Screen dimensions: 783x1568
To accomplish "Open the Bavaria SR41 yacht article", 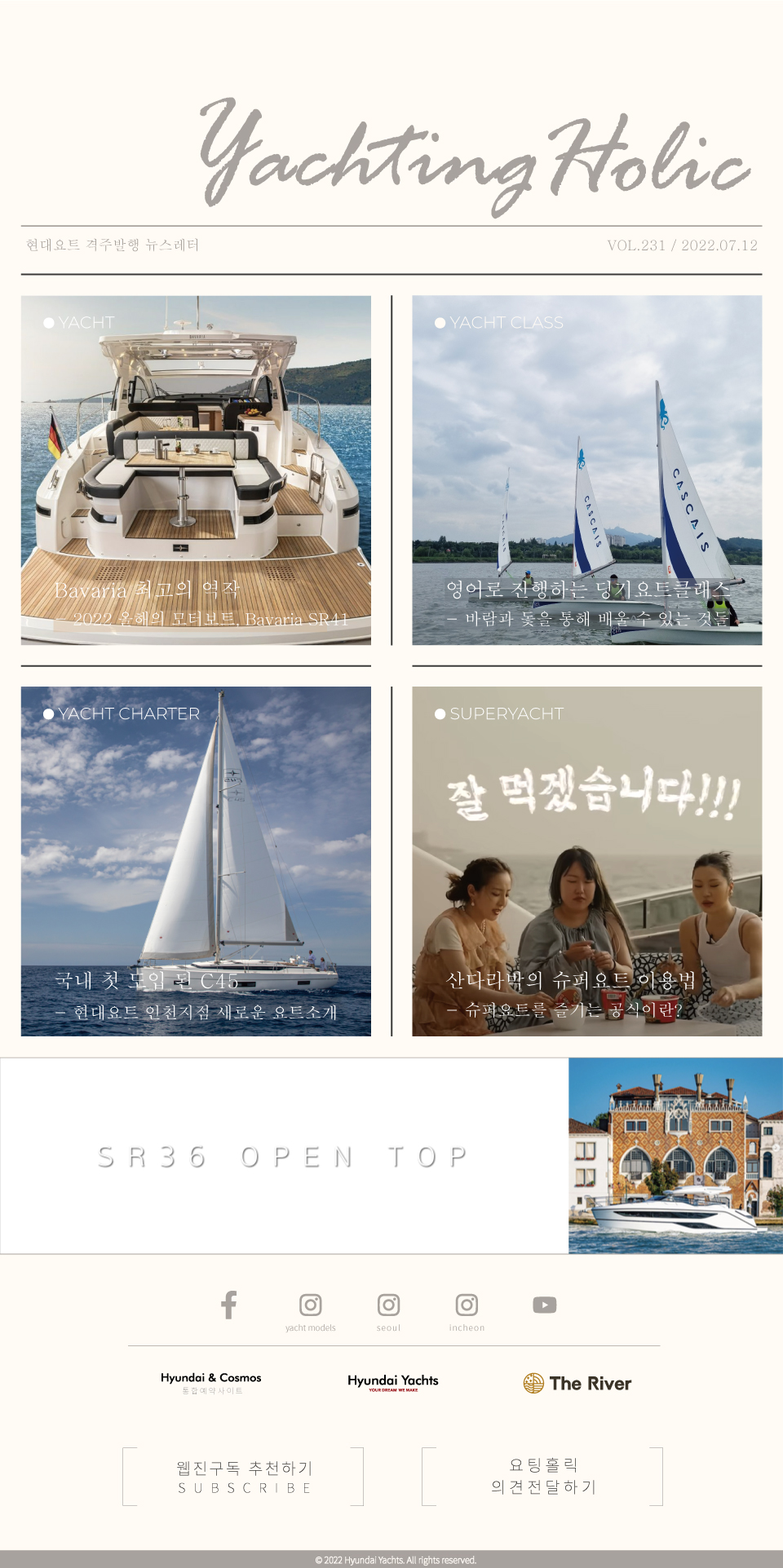I will (196, 470).
